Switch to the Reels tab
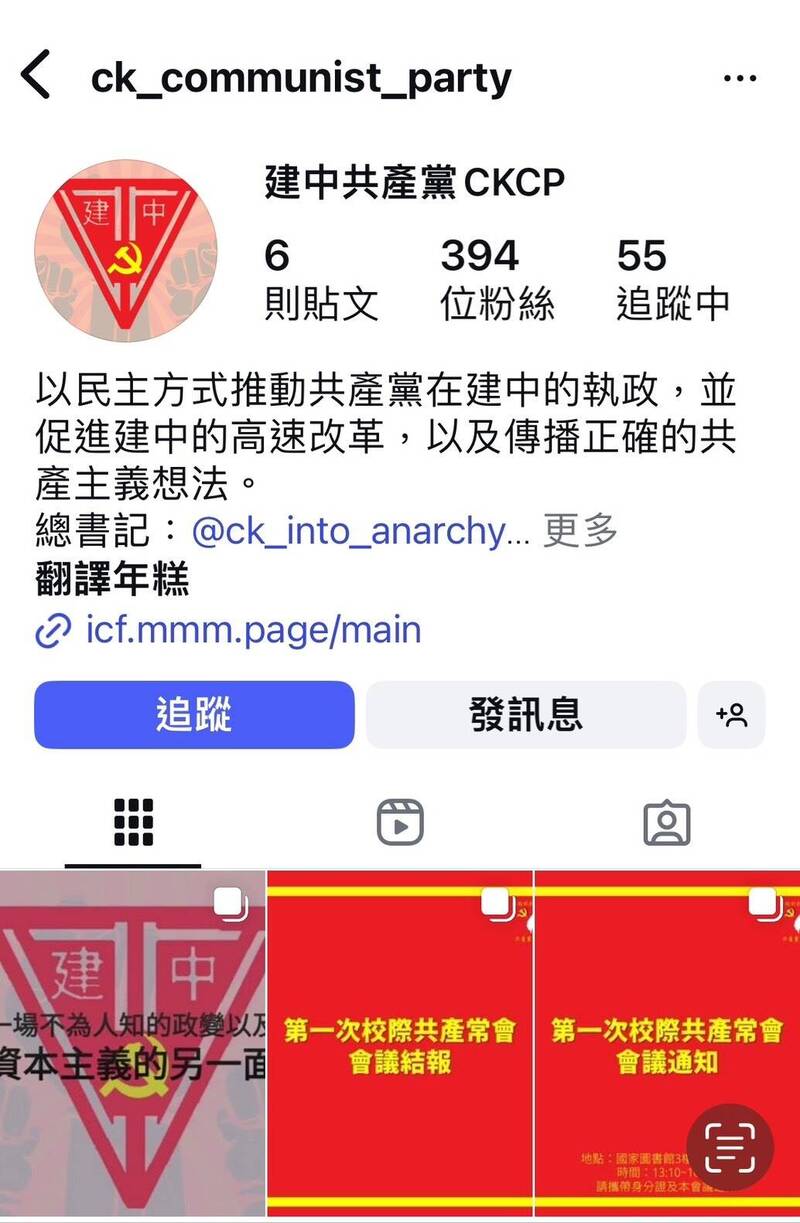 click(400, 823)
